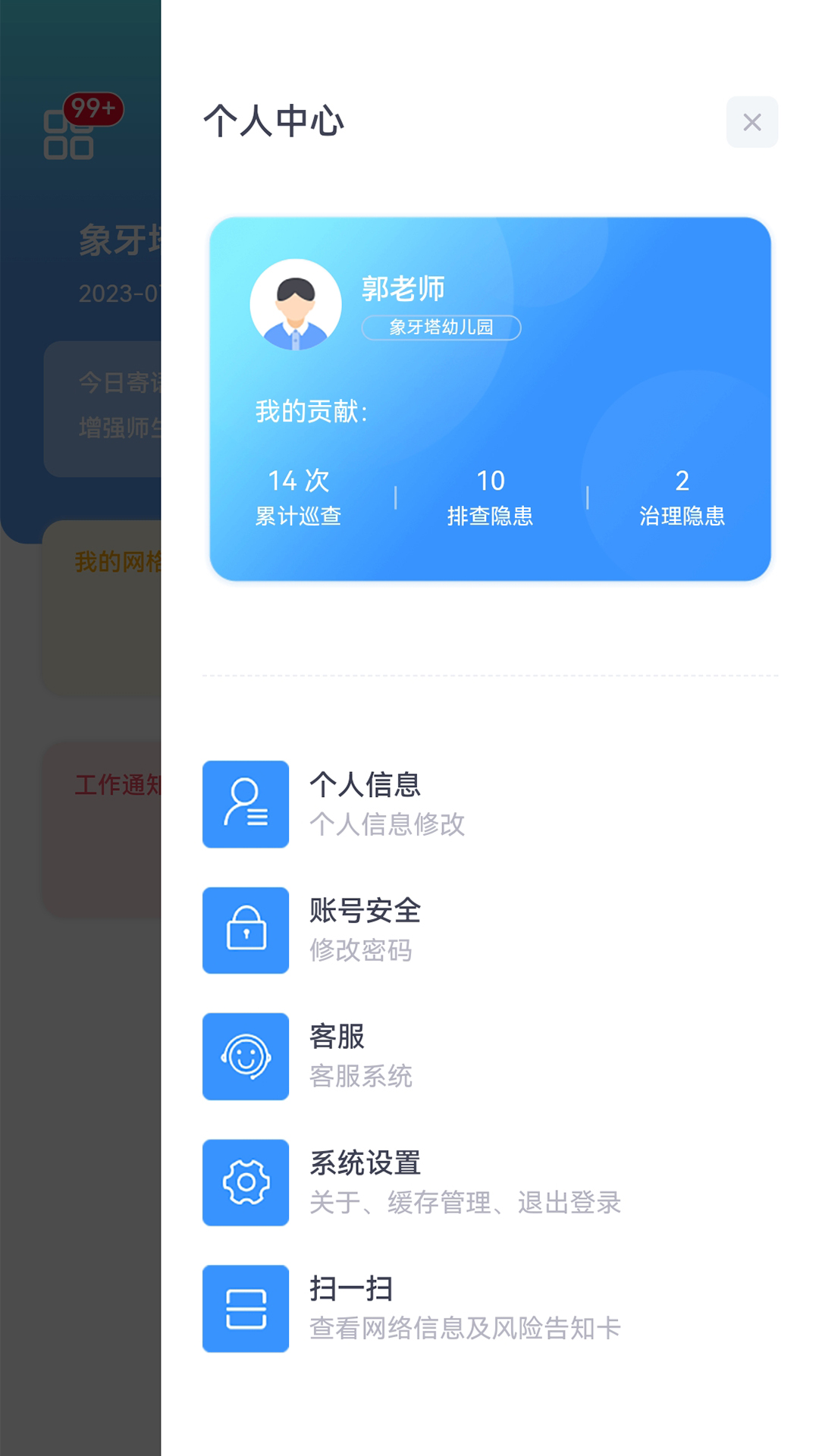The width and height of the screenshot is (819, 1456).
Task: Click the close X on 个人中心 panel
Action: (x=752, y=122)
